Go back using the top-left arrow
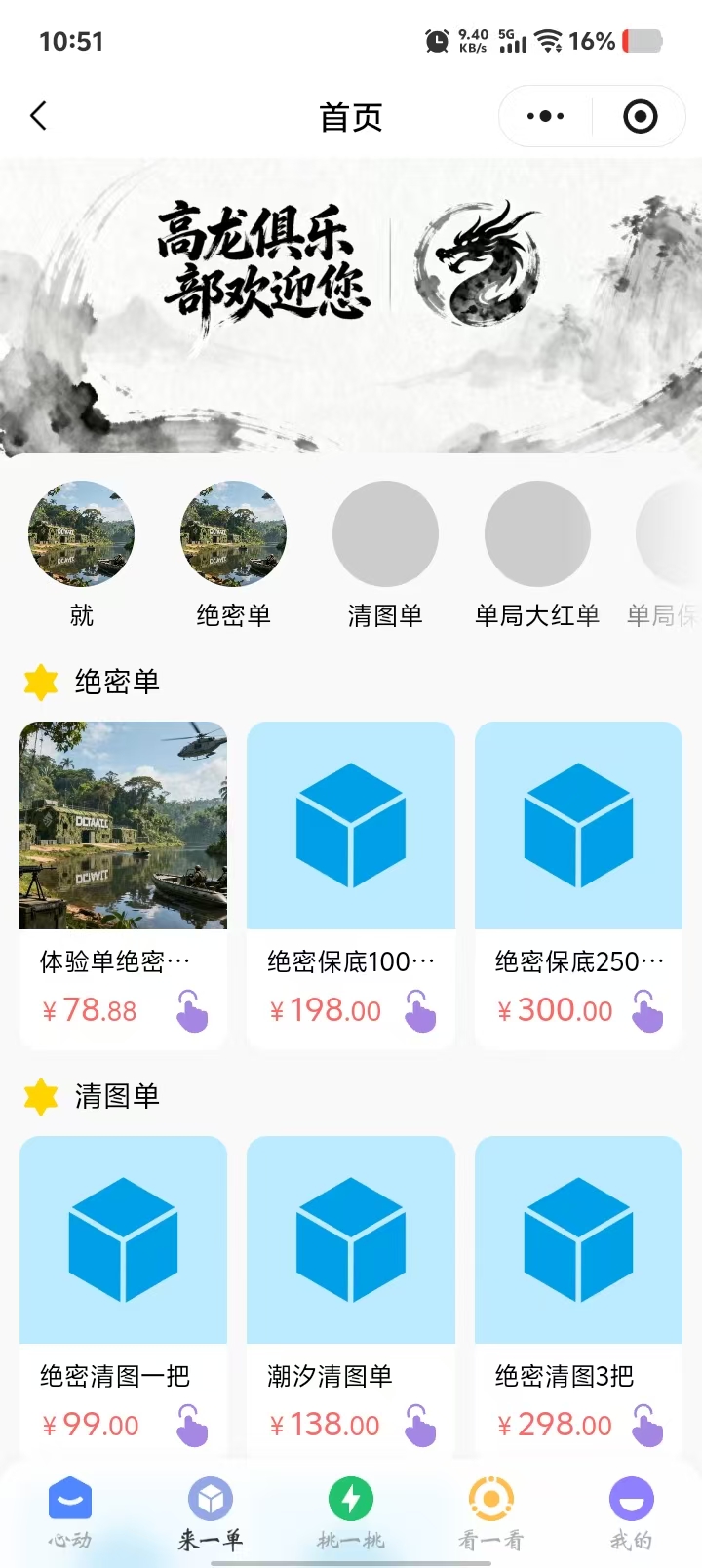 [39, 117]
